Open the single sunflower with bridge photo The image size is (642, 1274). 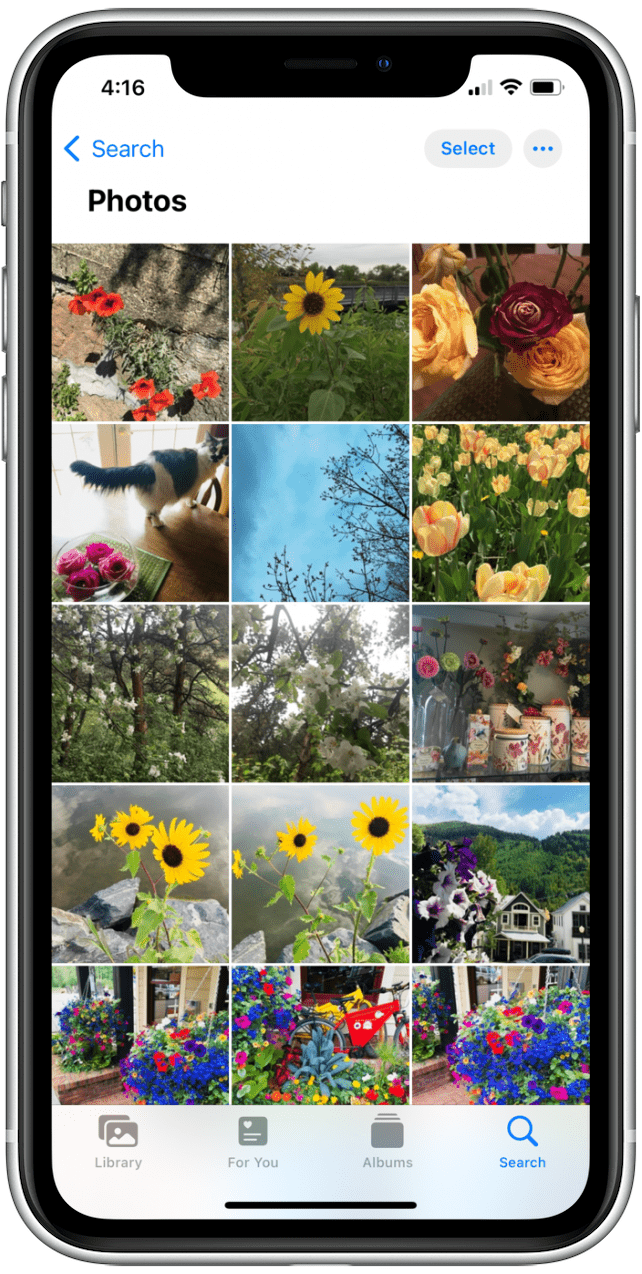coord(320,332)
